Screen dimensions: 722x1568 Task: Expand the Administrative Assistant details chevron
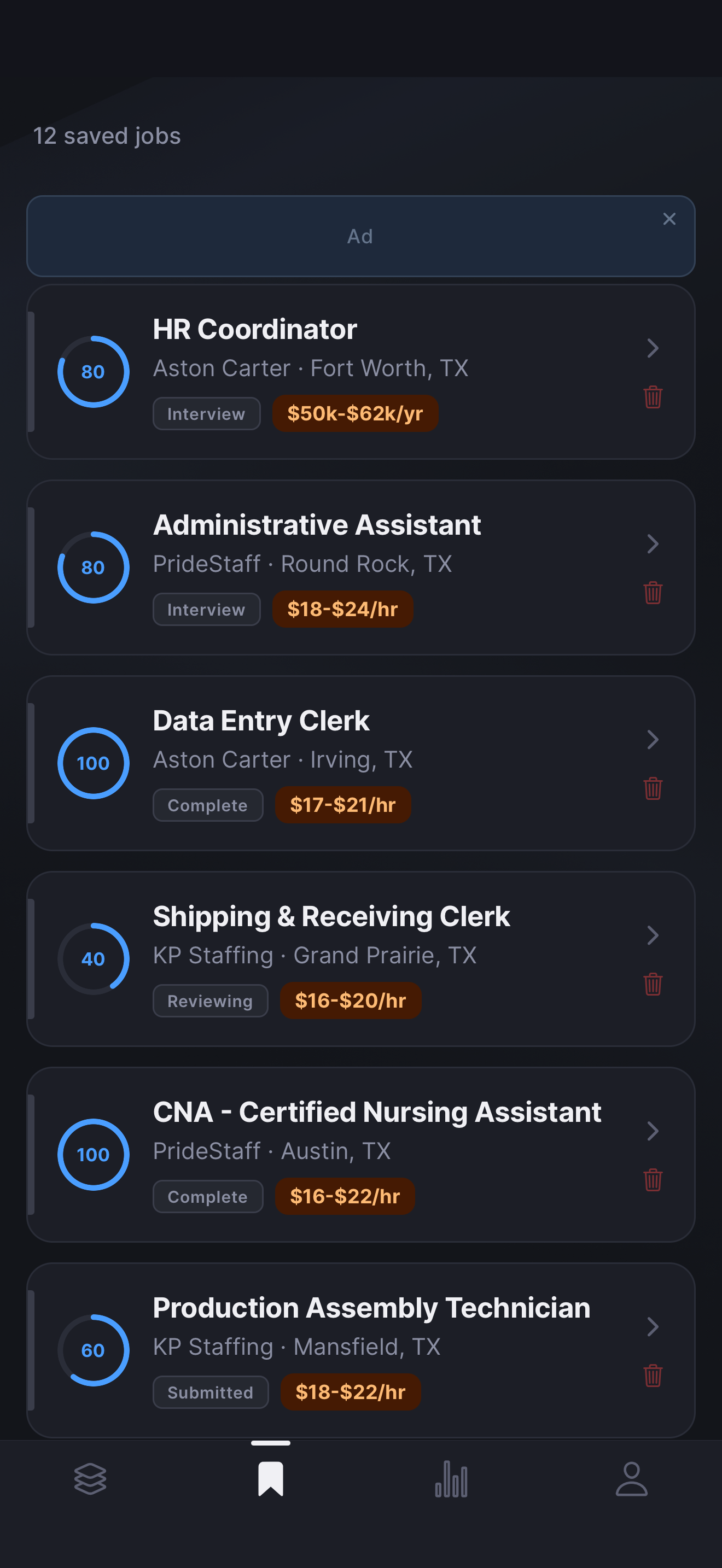click(x=653, y=545)
